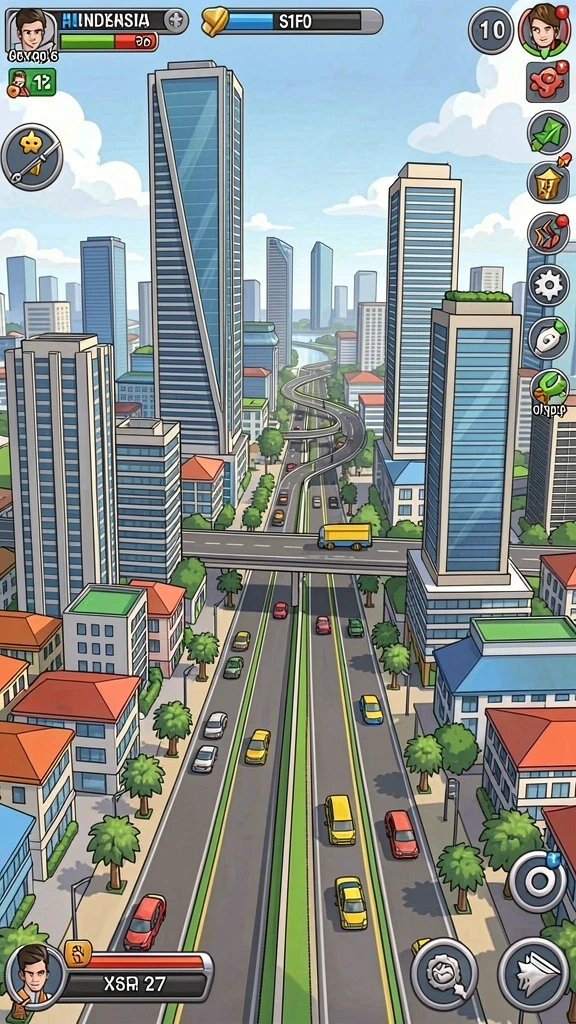This screenshot has height=1024, width=576.
Task: Tap the red cog icon below the profile avatar
Action: (x=547, y=82)
